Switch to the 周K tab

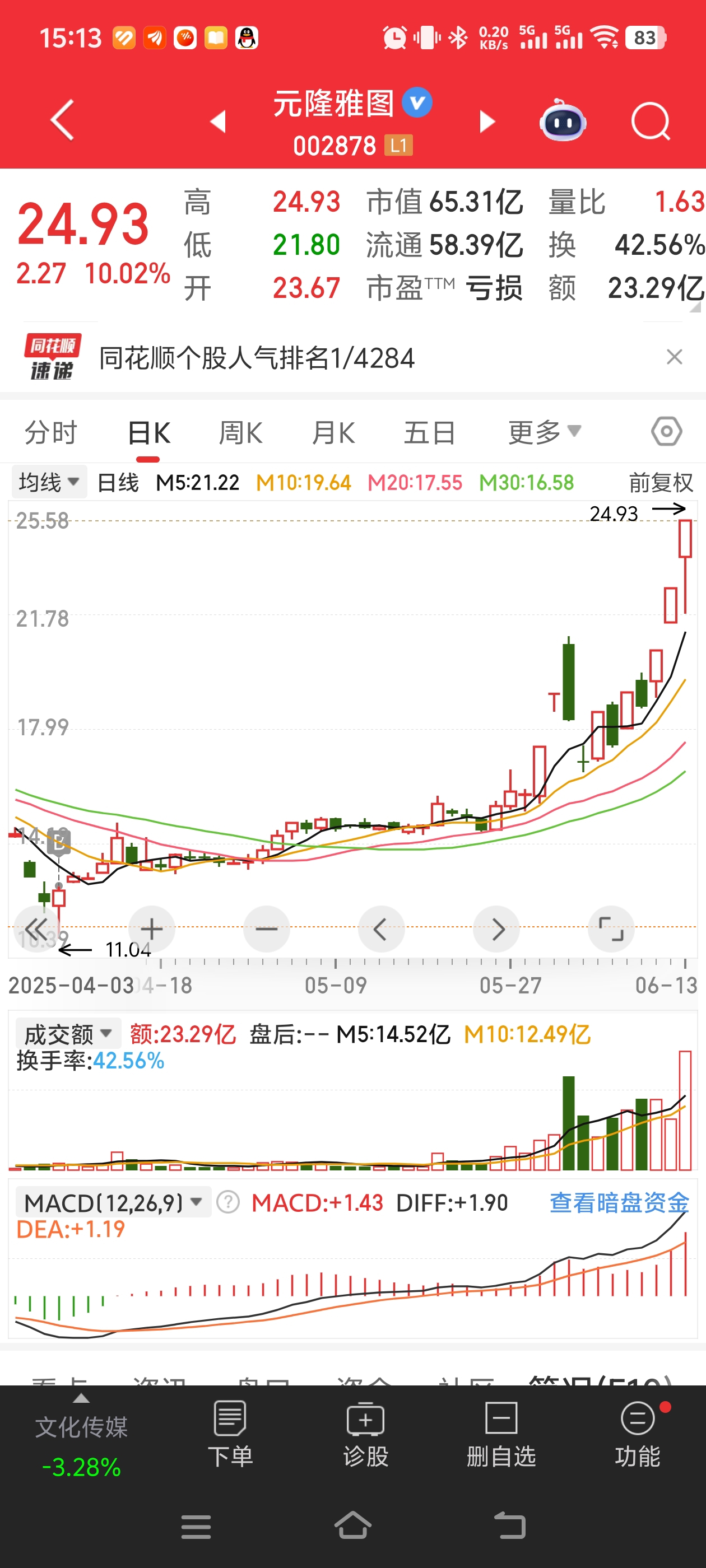pyautogui.click(x=240, y=433)
